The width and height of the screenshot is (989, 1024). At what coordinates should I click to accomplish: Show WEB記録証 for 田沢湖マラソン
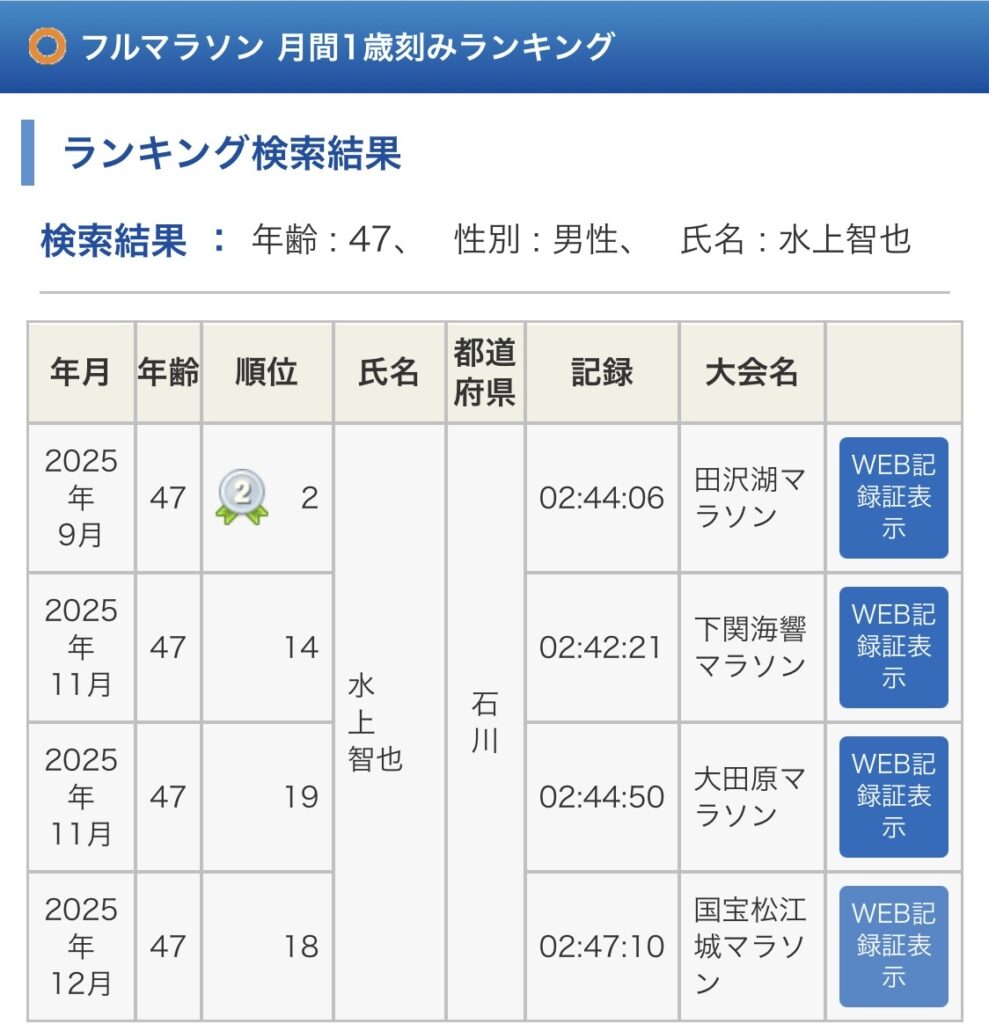pos(893,497)
